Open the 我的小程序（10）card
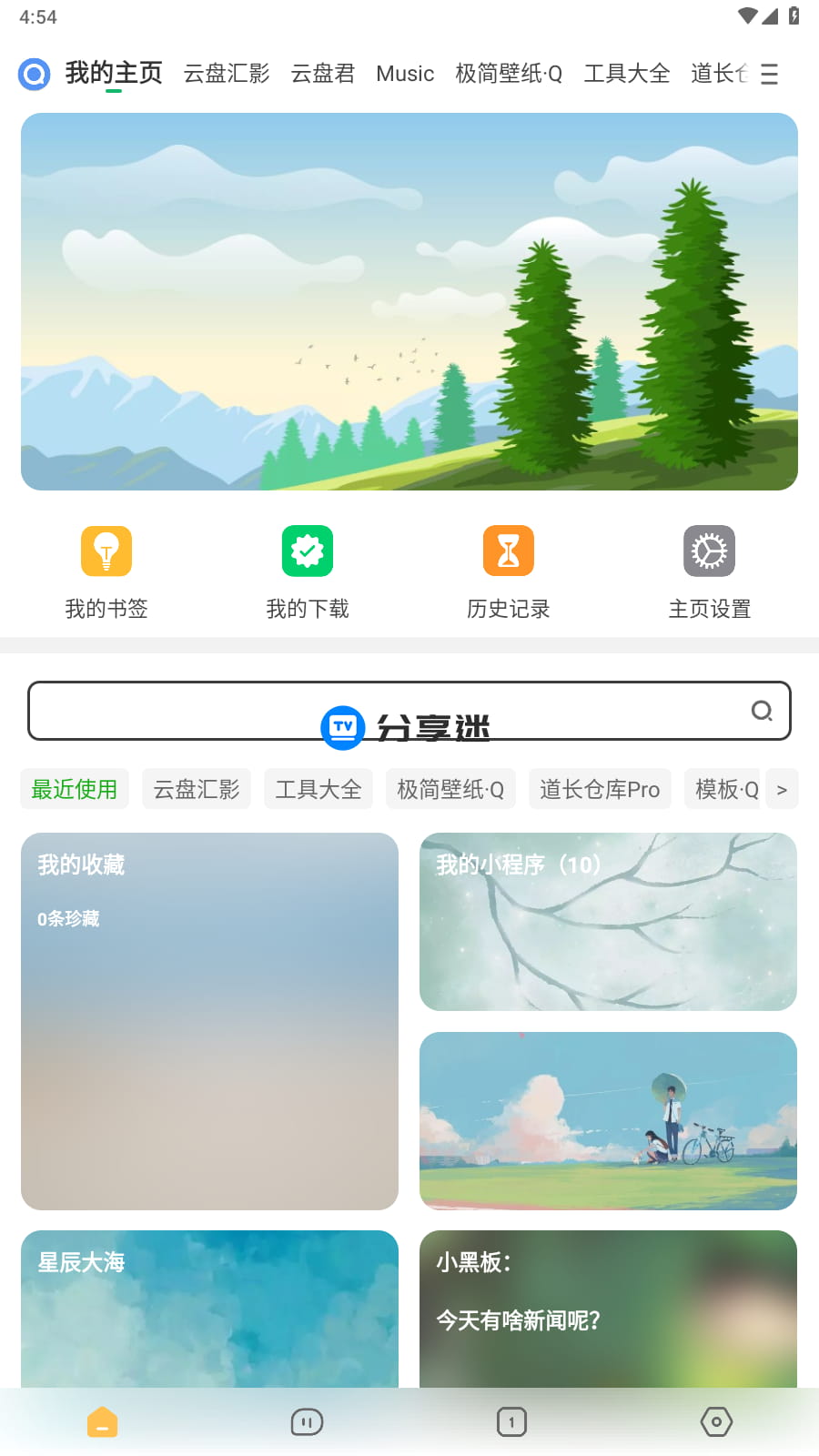This screenshot has height=1456, width=819. coord(608,921)
